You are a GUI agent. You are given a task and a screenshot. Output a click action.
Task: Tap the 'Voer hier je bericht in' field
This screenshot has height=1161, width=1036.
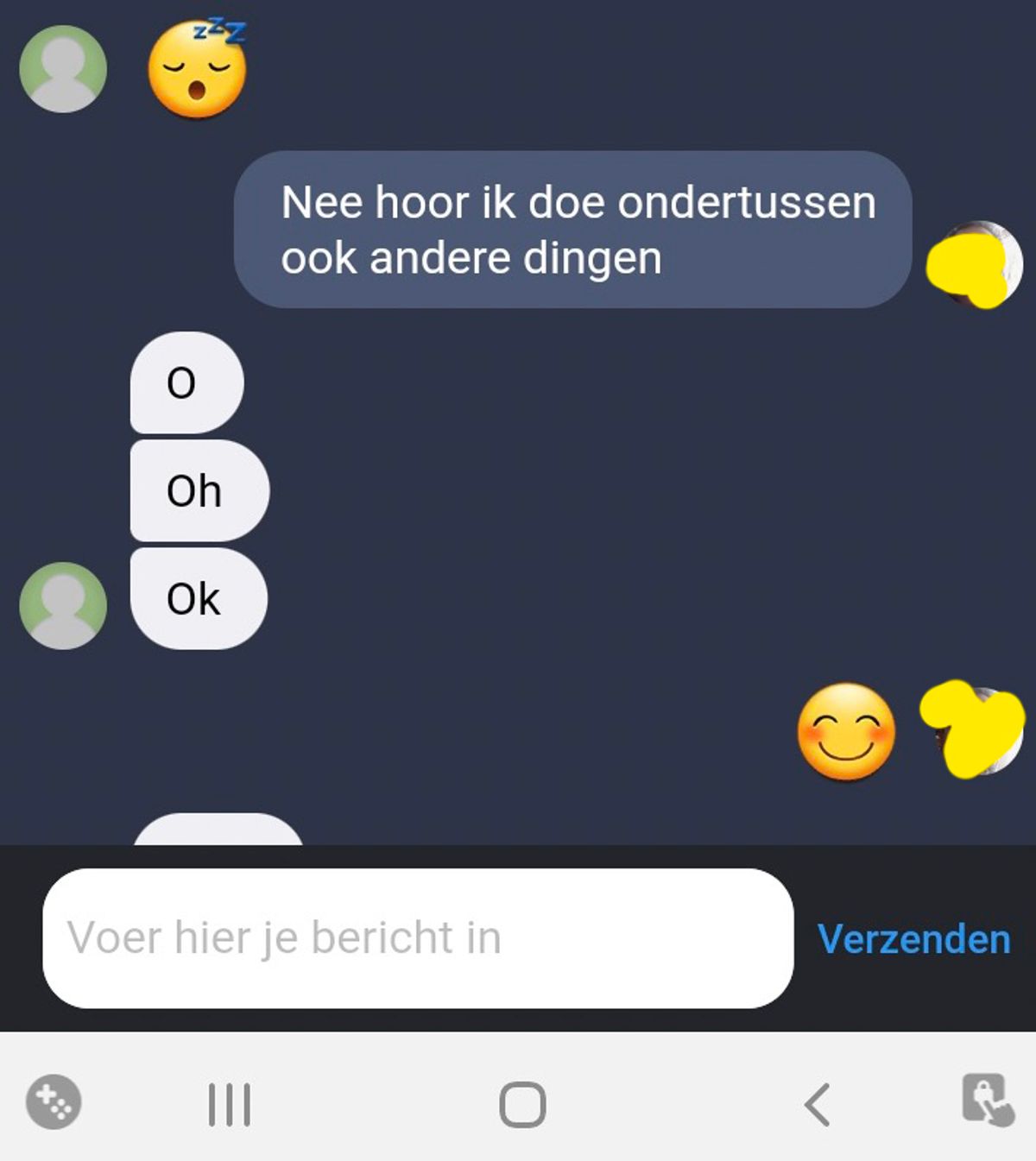pos(418,938)
